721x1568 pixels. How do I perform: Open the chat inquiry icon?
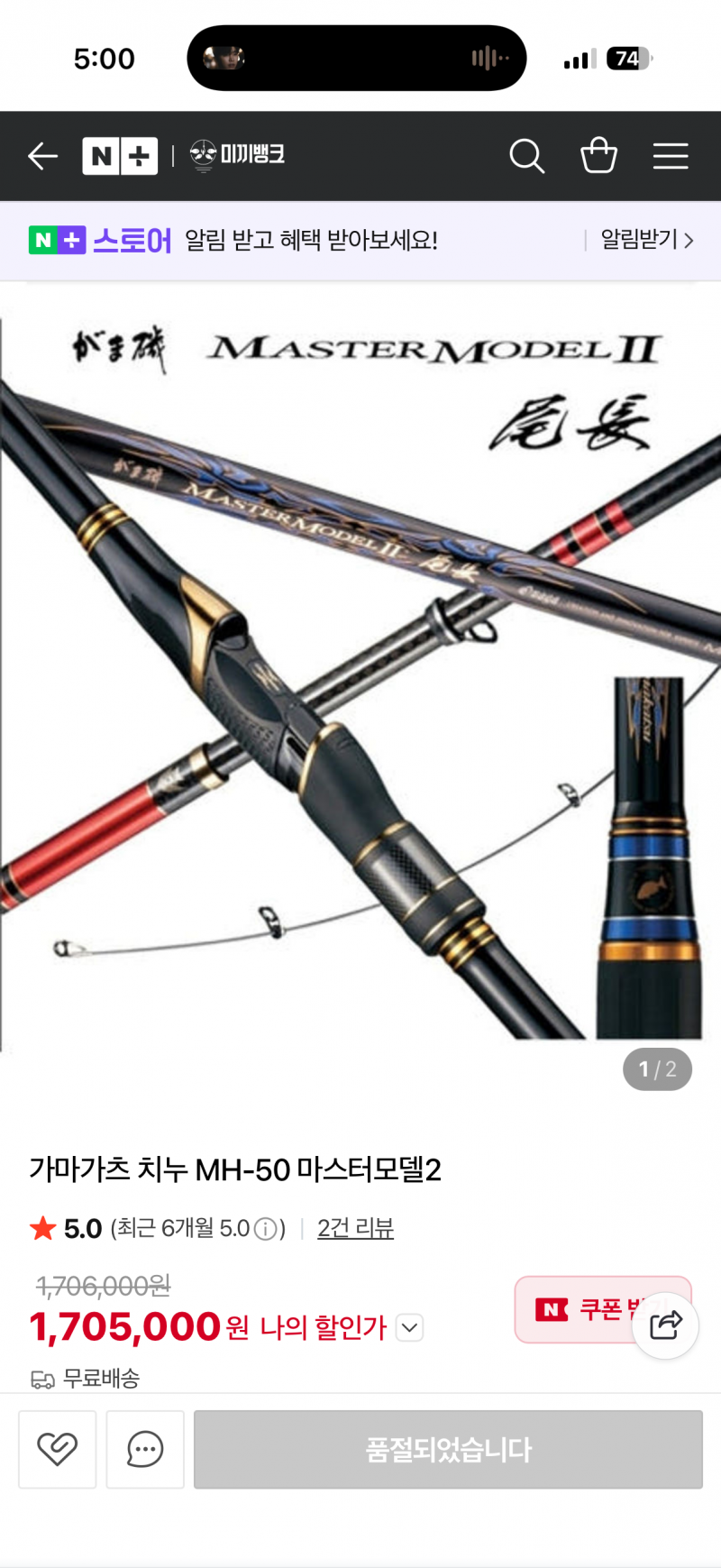145,1449
